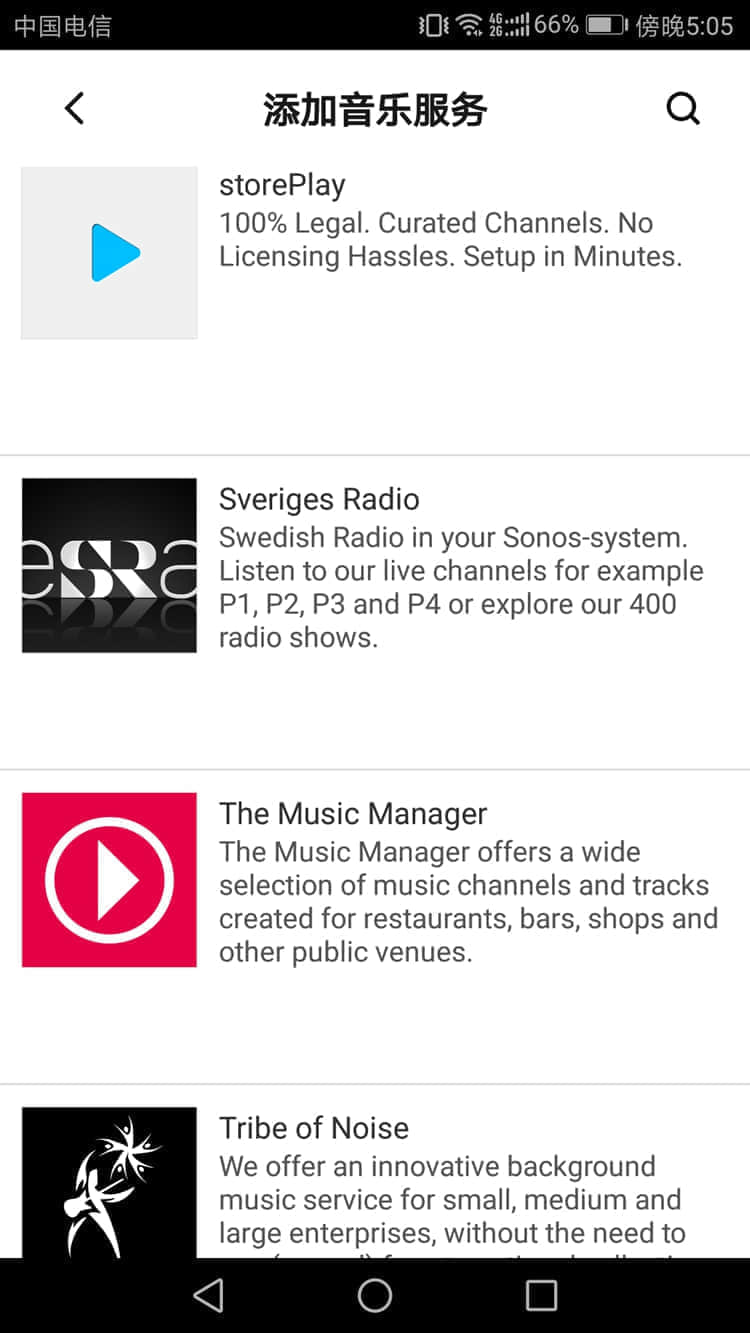
Task: Select the storePlay music service
Action: tap(375, 305)
